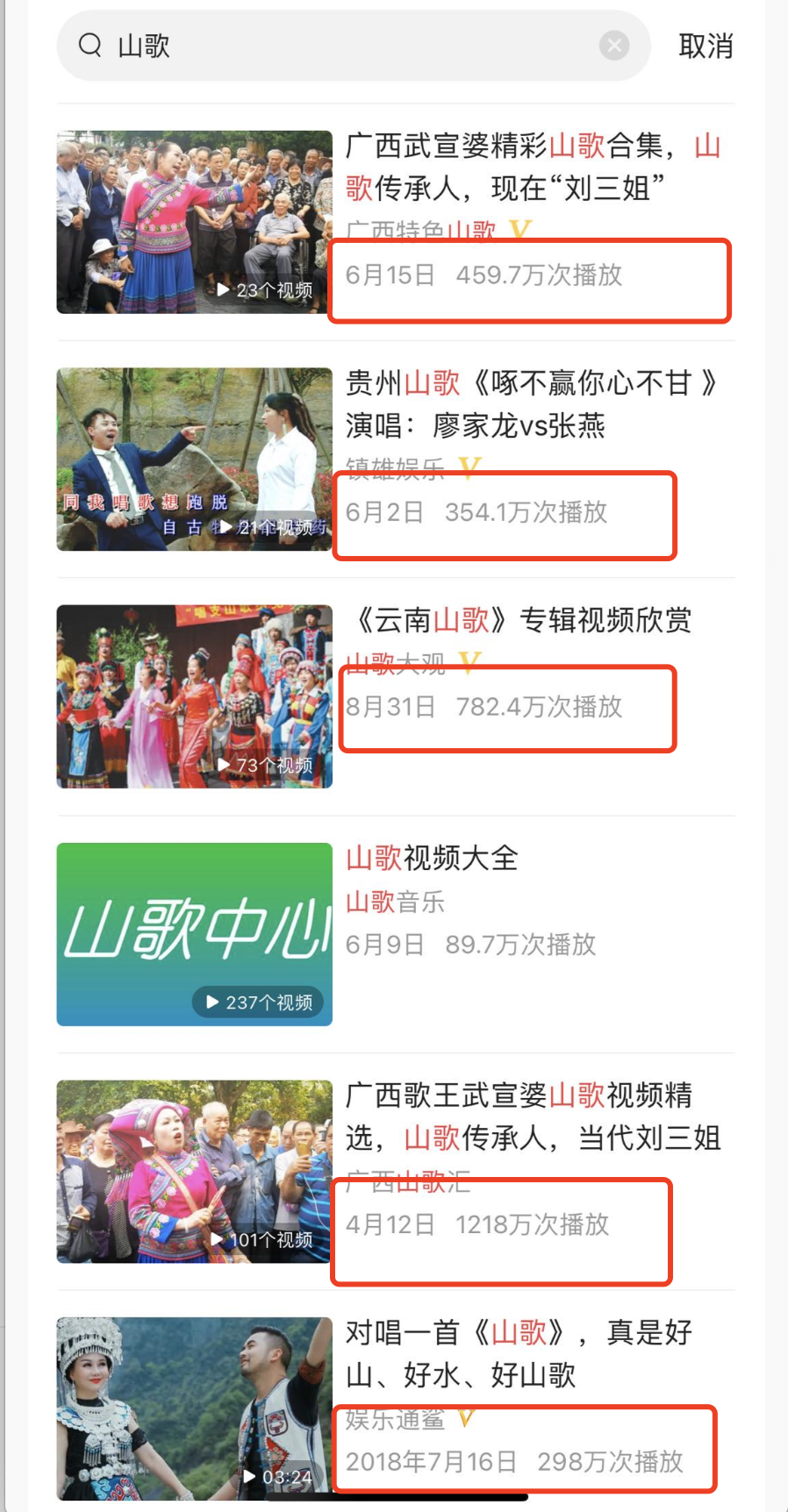Cancel the search with 取消

[706, 46]
